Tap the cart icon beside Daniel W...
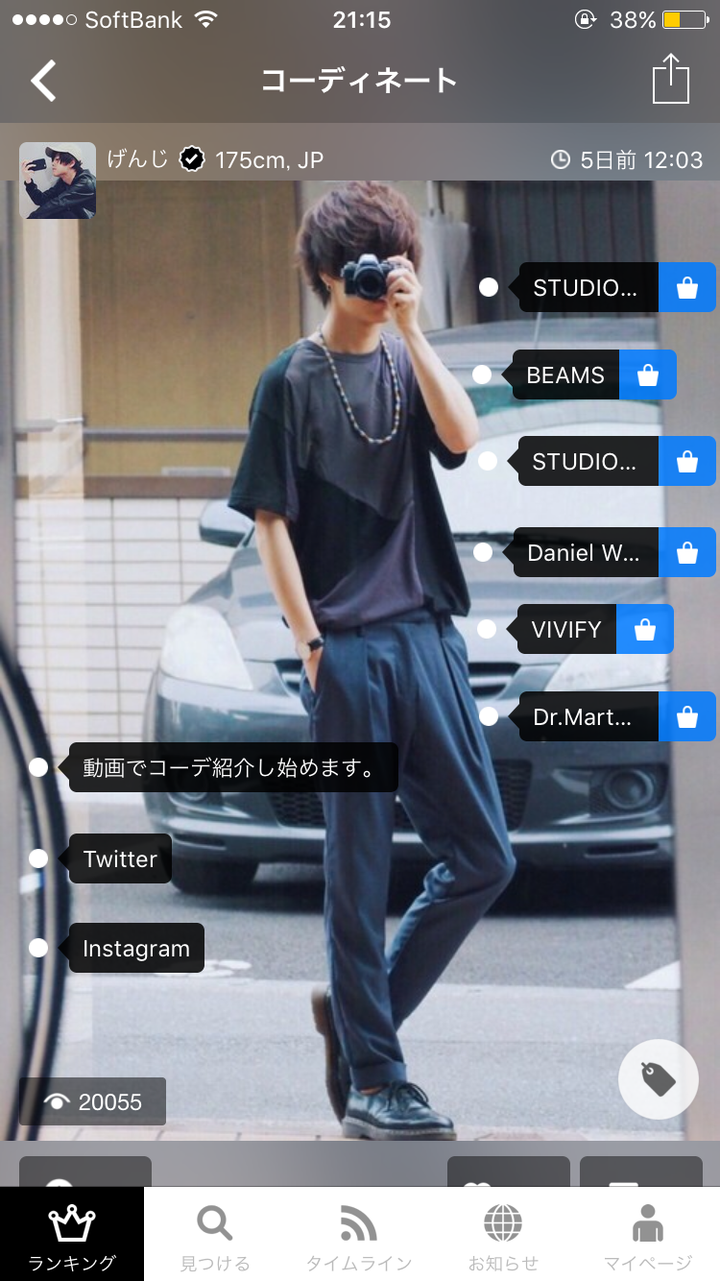This screenshot has height=1281, width=720. pos(687,552)
